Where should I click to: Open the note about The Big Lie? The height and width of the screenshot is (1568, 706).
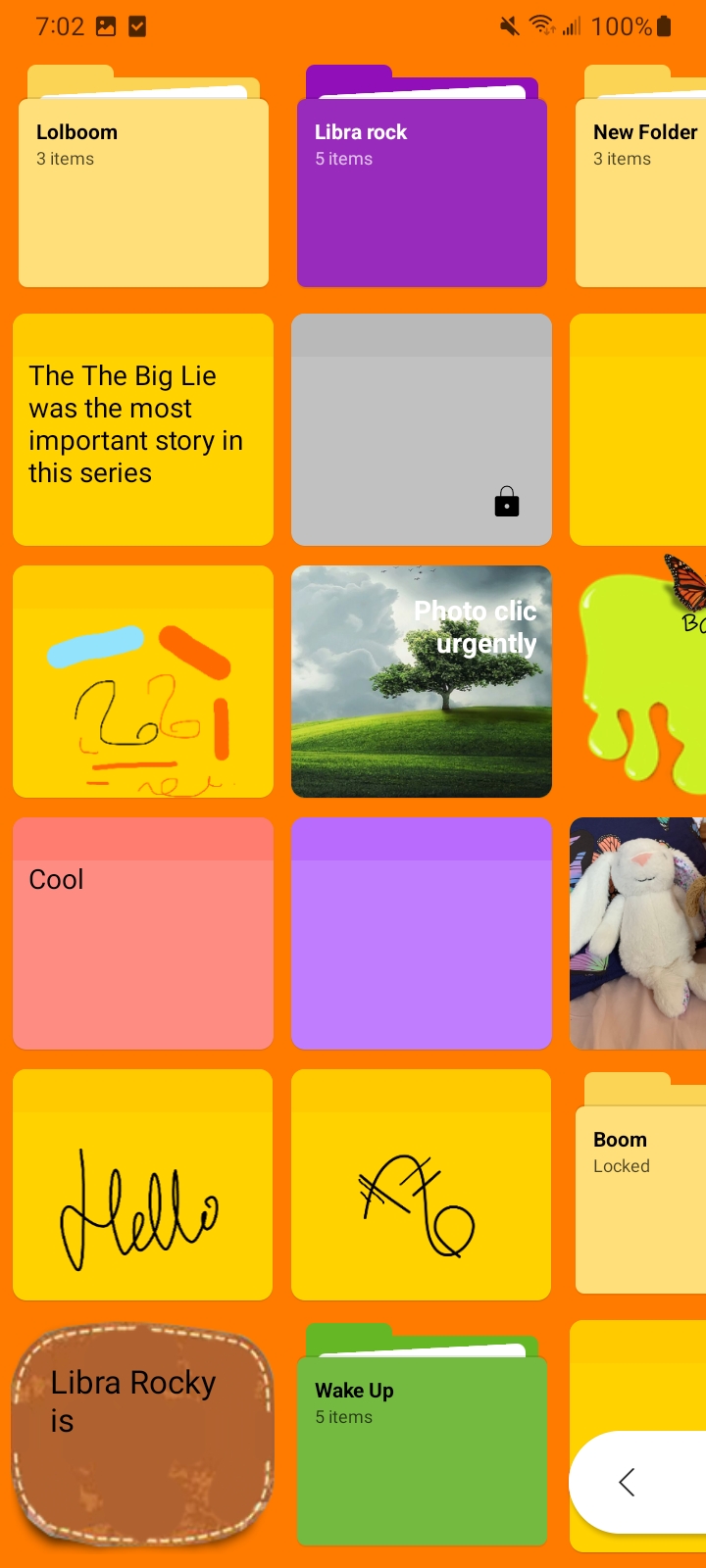point(143,429)
